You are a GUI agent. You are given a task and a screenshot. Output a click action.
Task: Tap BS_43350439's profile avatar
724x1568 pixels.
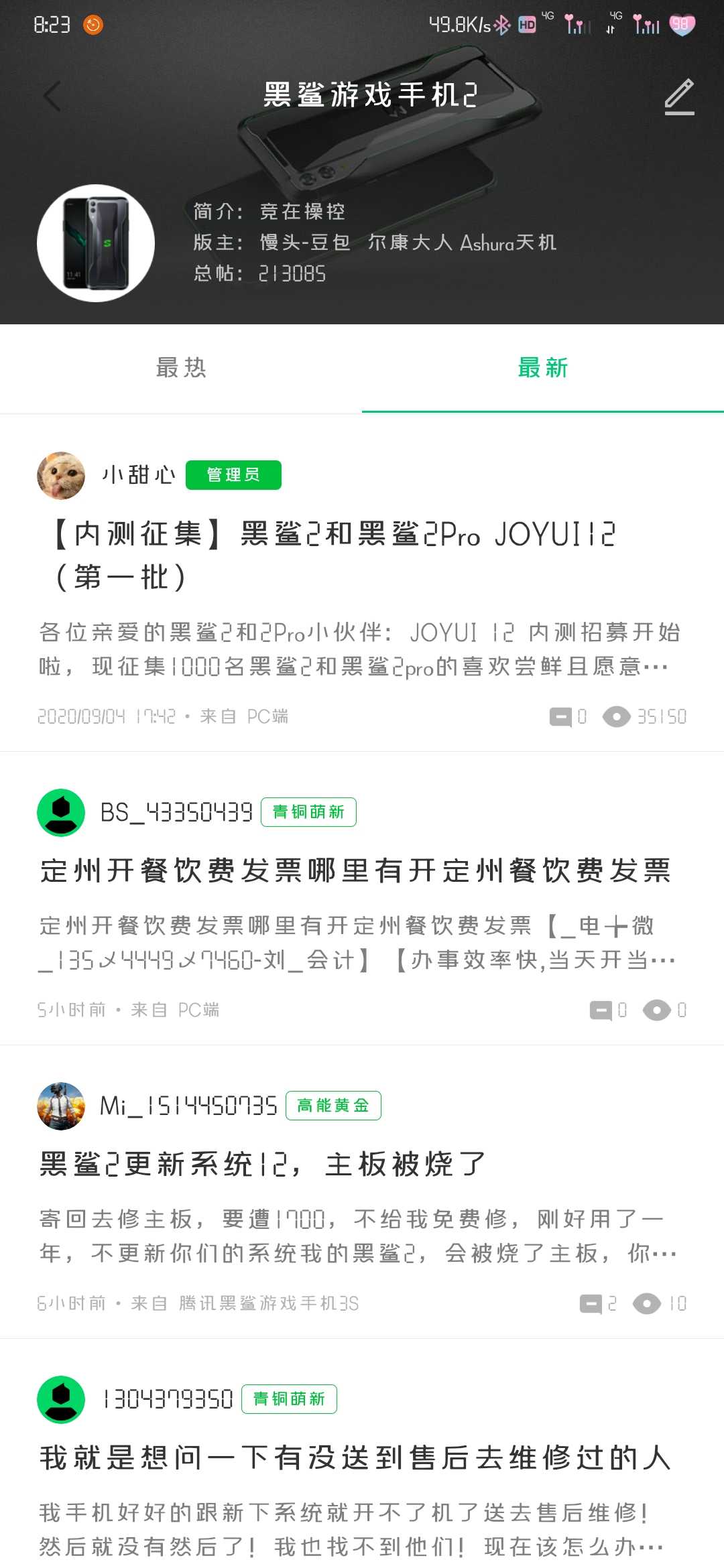click(x=61, y=812)
